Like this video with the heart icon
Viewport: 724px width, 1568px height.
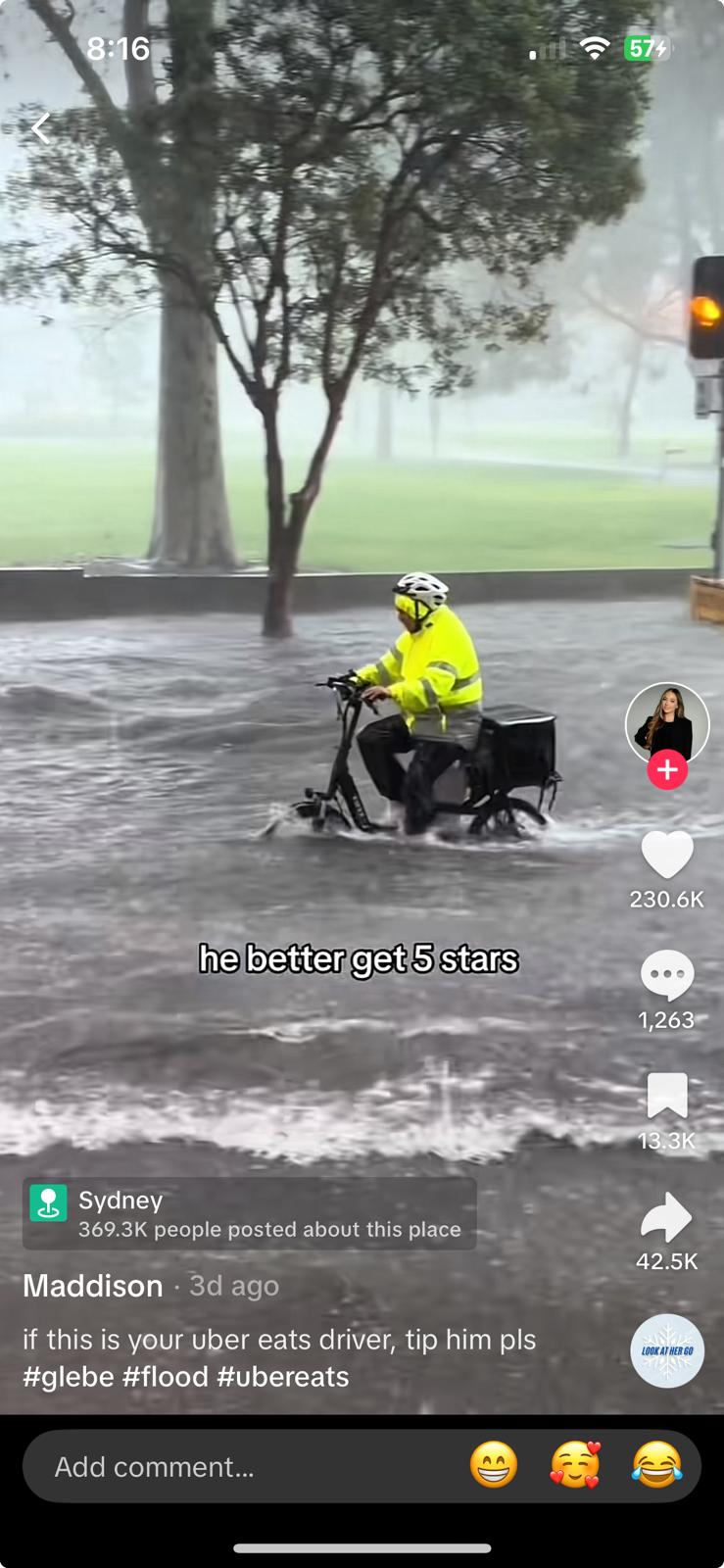tap(667, 854)
